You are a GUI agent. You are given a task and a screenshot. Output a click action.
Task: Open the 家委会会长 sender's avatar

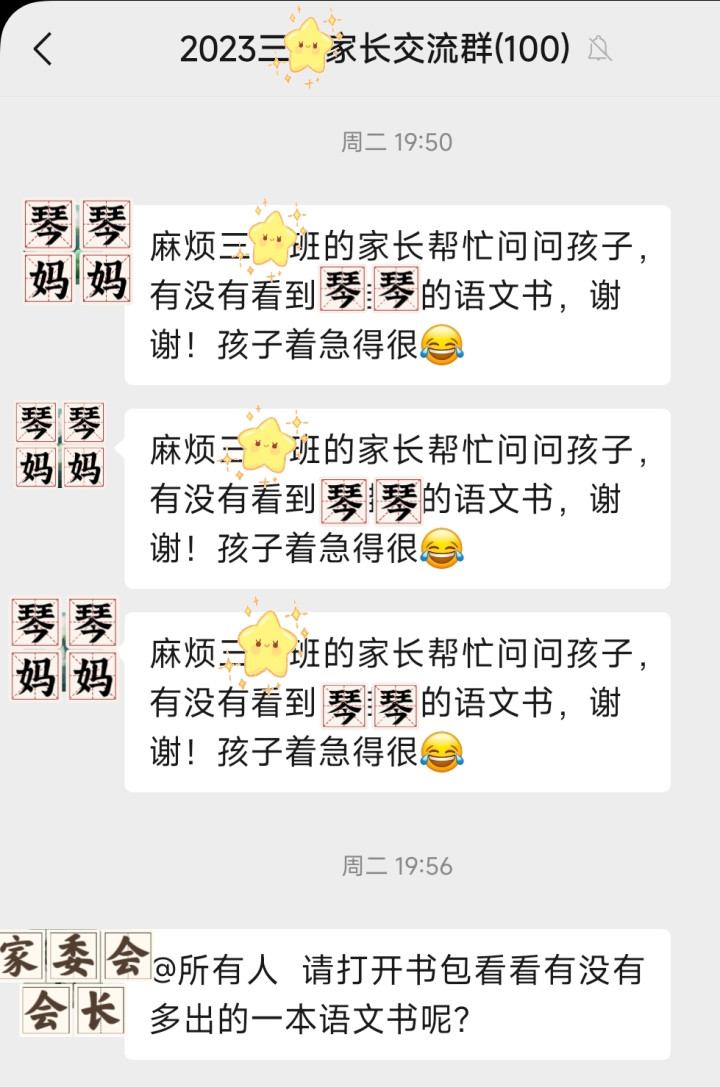click(75, 982)
